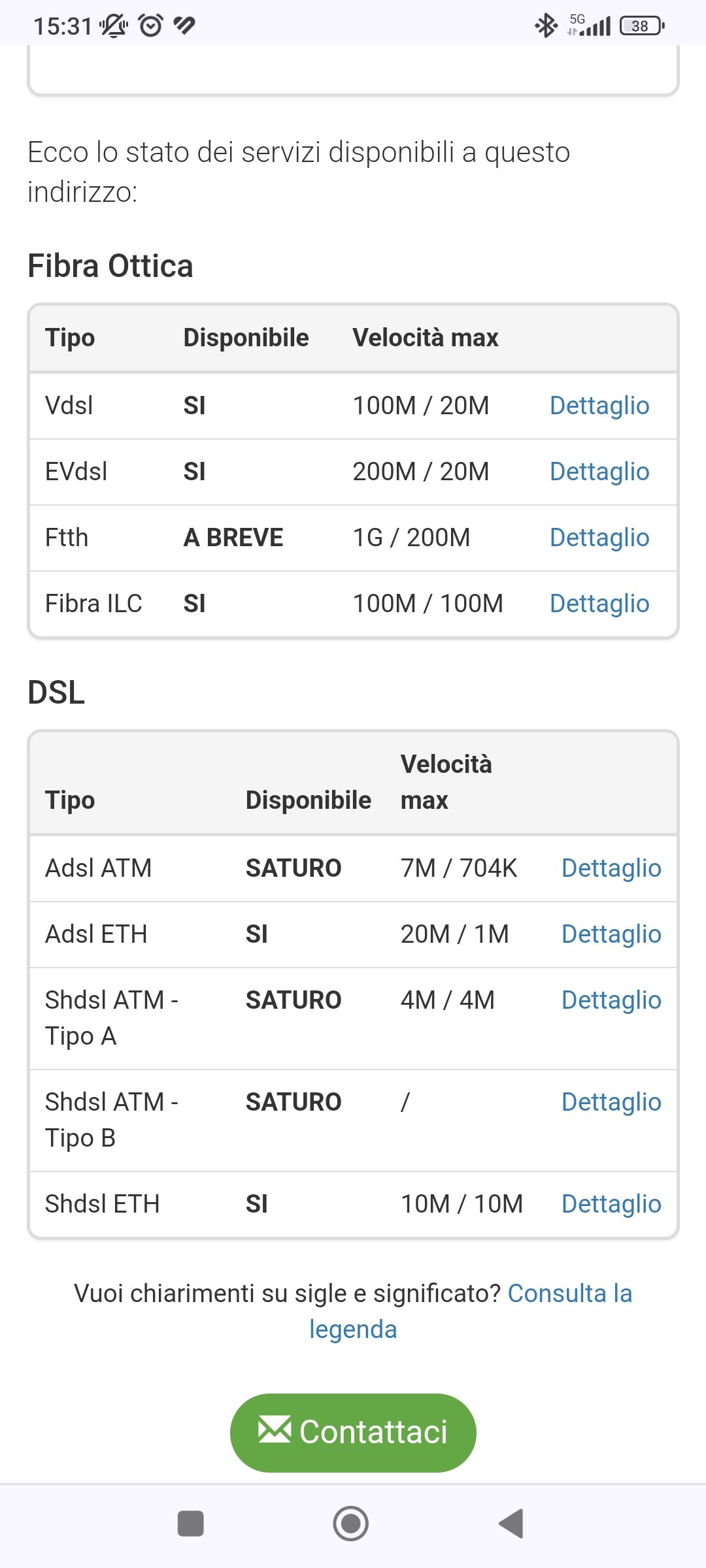Open Dettaglio for Shdsl ATM - Tipo B
Image resolution: width=706 pixels, height=1568 pixels.
pyautogui.click(x=611, y=1102)
